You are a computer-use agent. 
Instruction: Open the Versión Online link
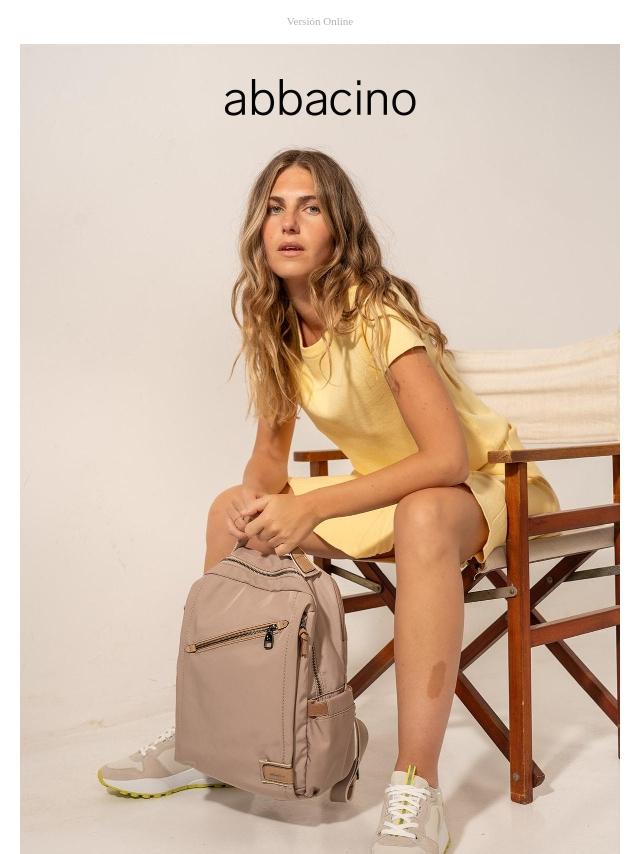point(320,22)
